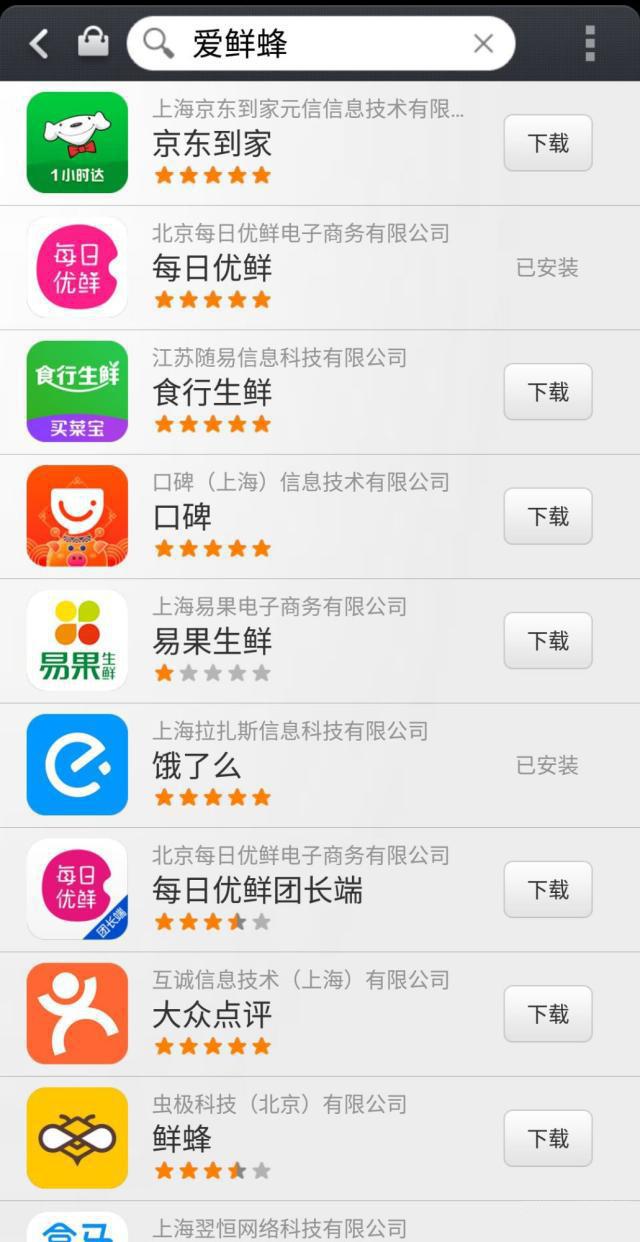Open the overflow menu
This screenshot has height=1242, width=640.
click(590, 43)
